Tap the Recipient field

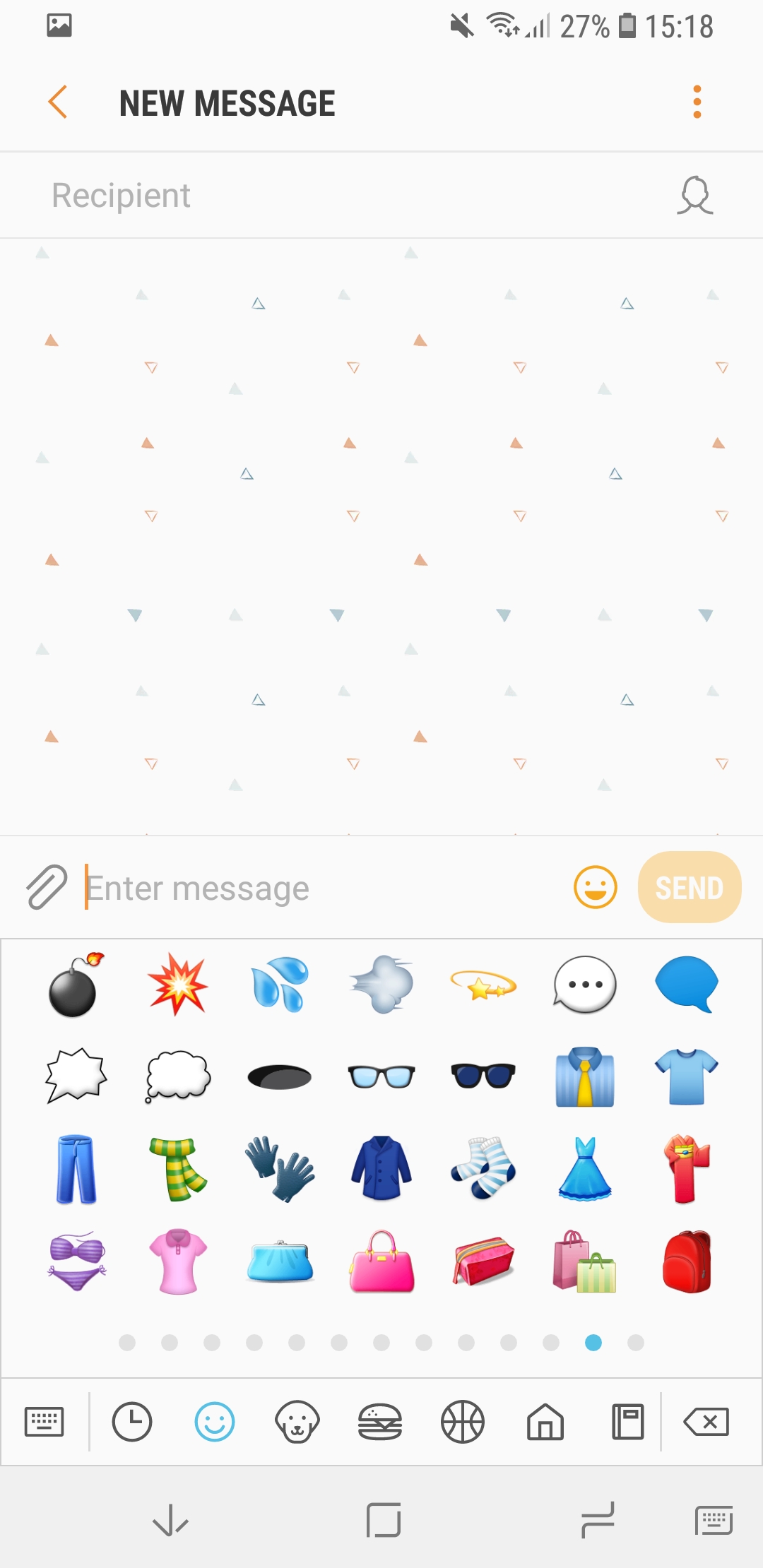tap(339, 196)
